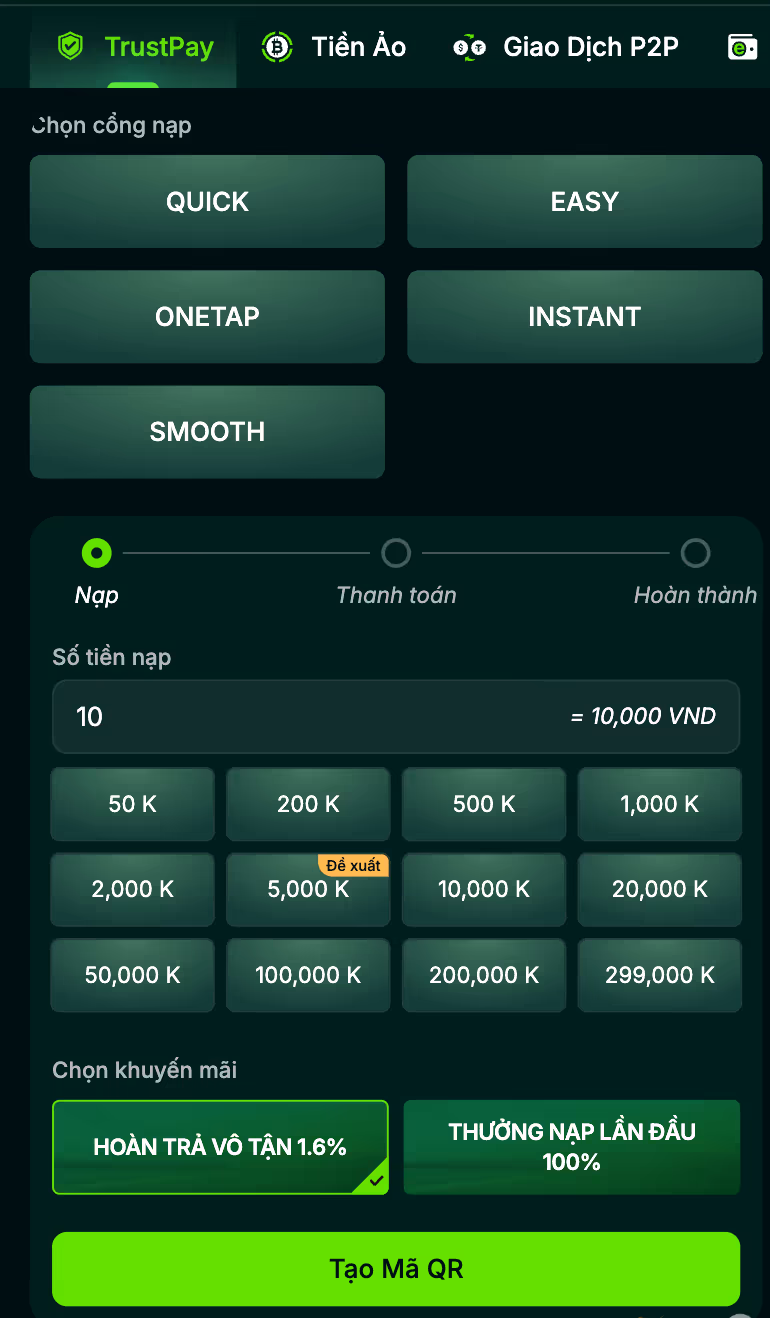
Task: Select the INSTANT gateway option
Action: click(x=584, y=316)
